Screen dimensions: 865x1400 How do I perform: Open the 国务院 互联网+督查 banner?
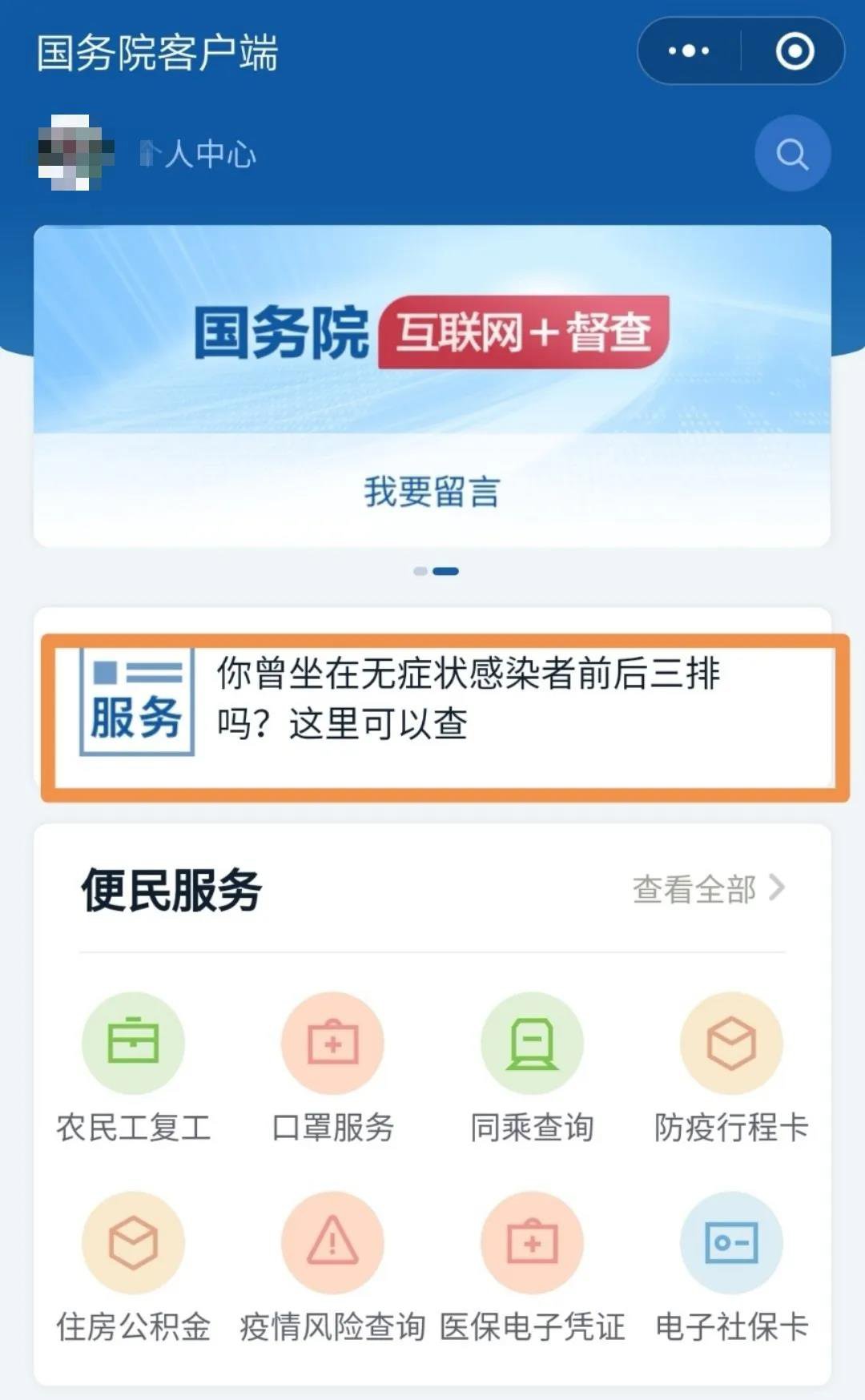(432, 332)
